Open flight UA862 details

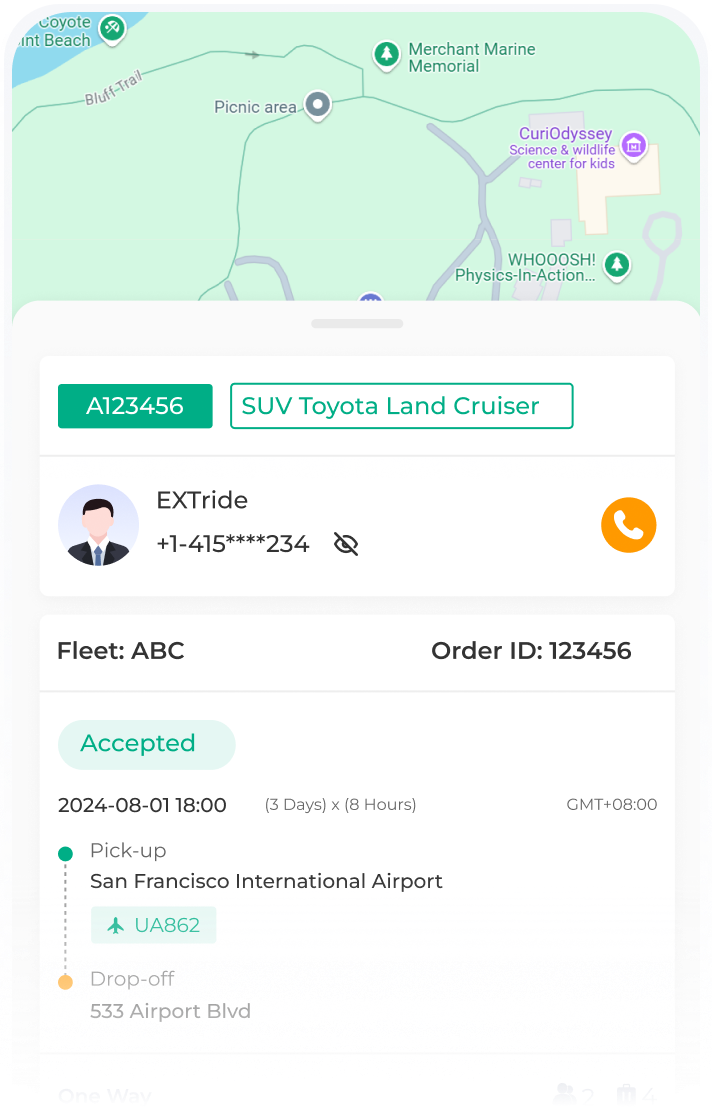(153, 925)
